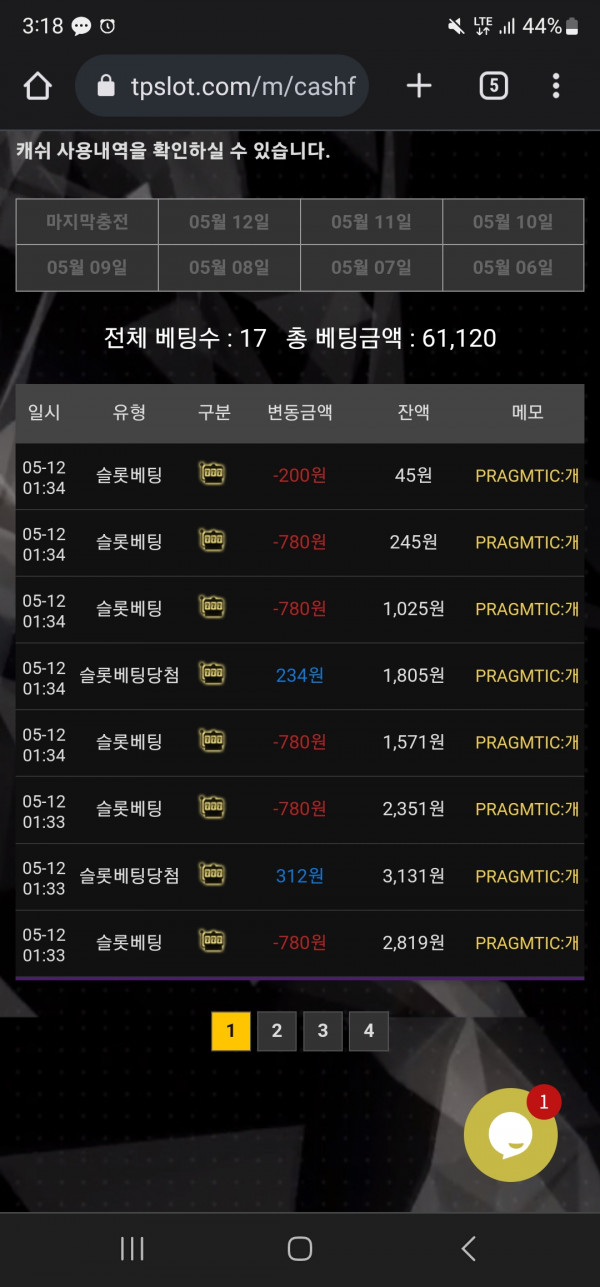
Task: Show history for 05월 06일
Action: 513,267
